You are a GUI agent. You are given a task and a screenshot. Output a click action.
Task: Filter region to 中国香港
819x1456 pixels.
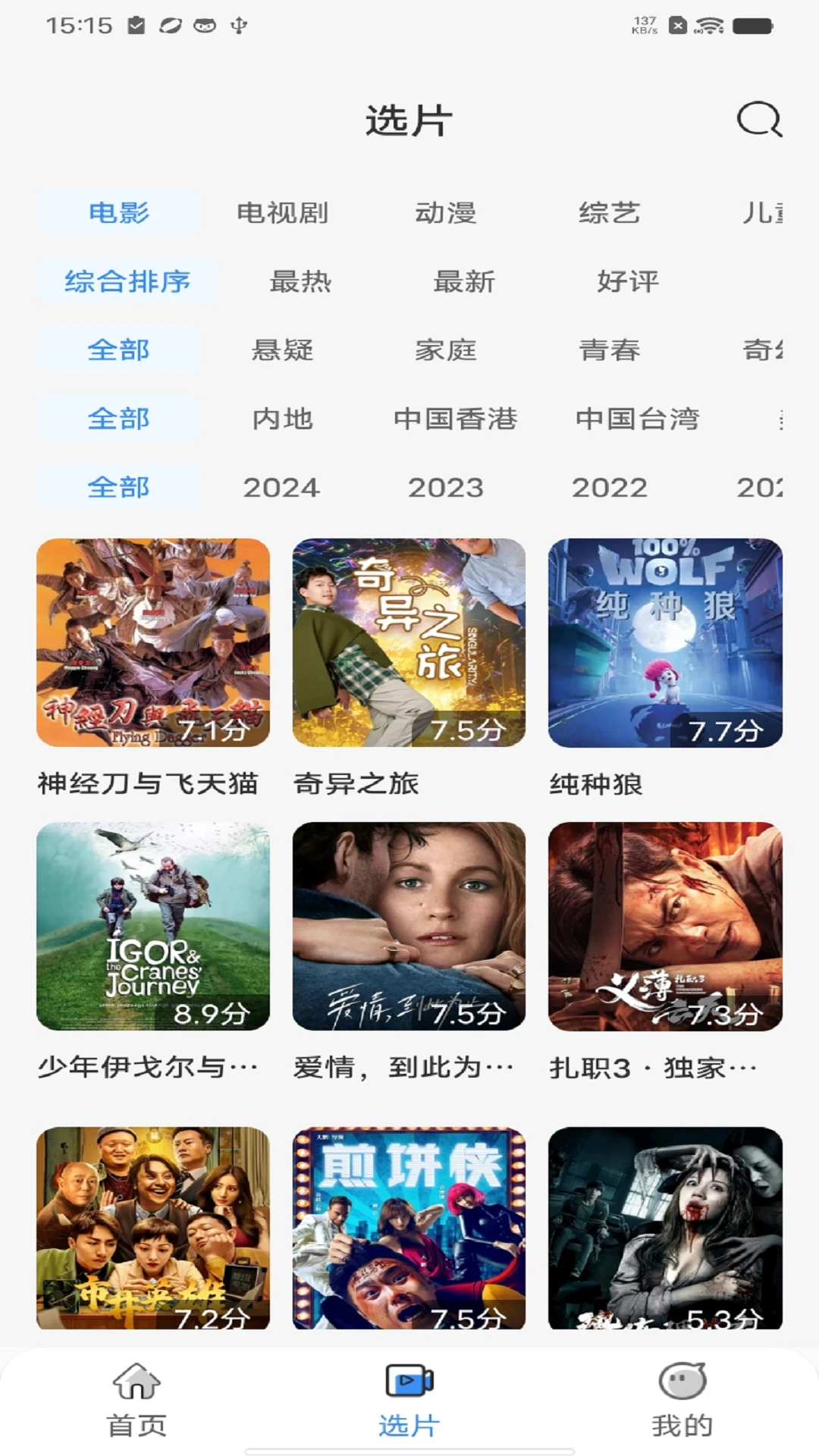coord(455,419)
